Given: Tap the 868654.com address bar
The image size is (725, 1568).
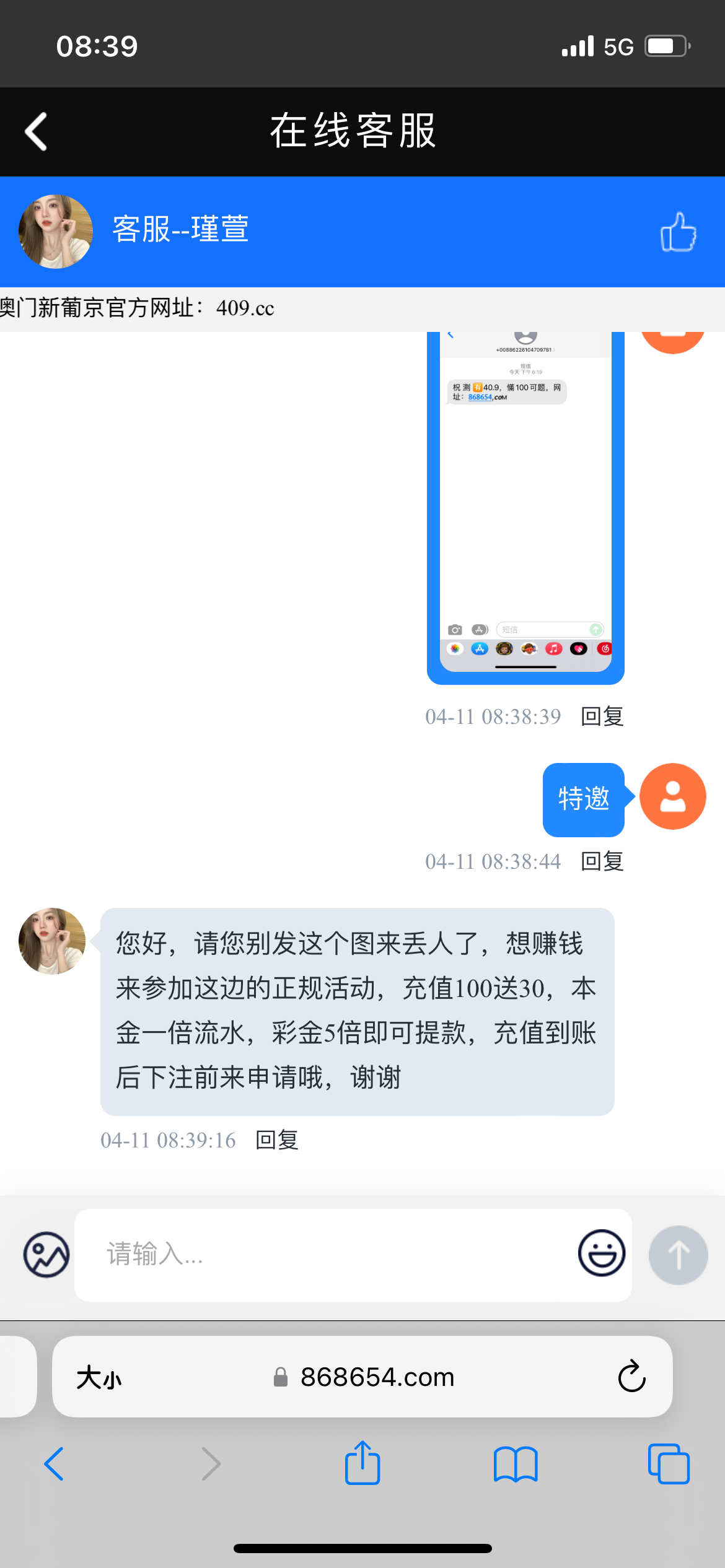Looking at the screenshot, I should [377, 1377].
